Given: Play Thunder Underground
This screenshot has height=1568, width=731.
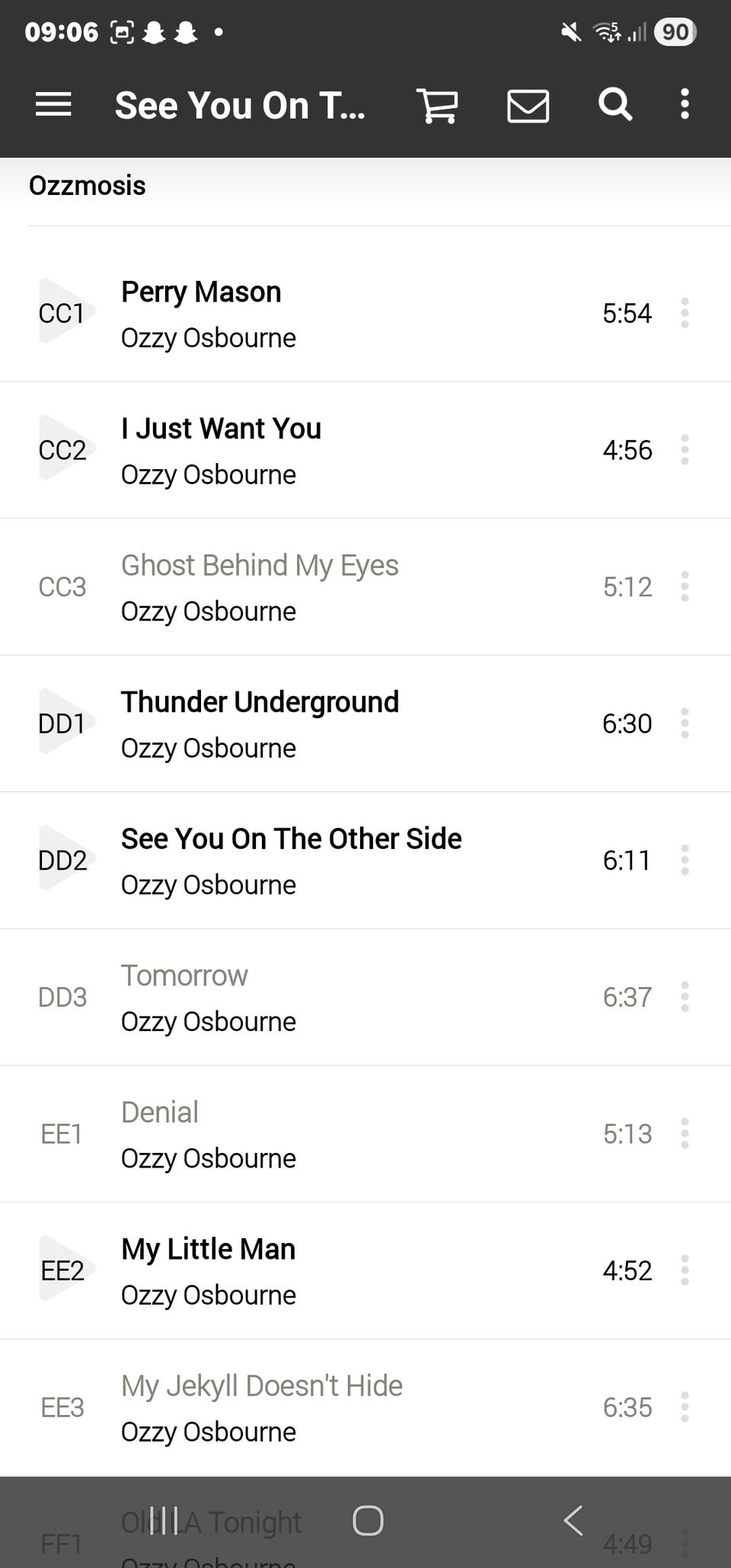Looking at the screenshot, I should point(65,723).
